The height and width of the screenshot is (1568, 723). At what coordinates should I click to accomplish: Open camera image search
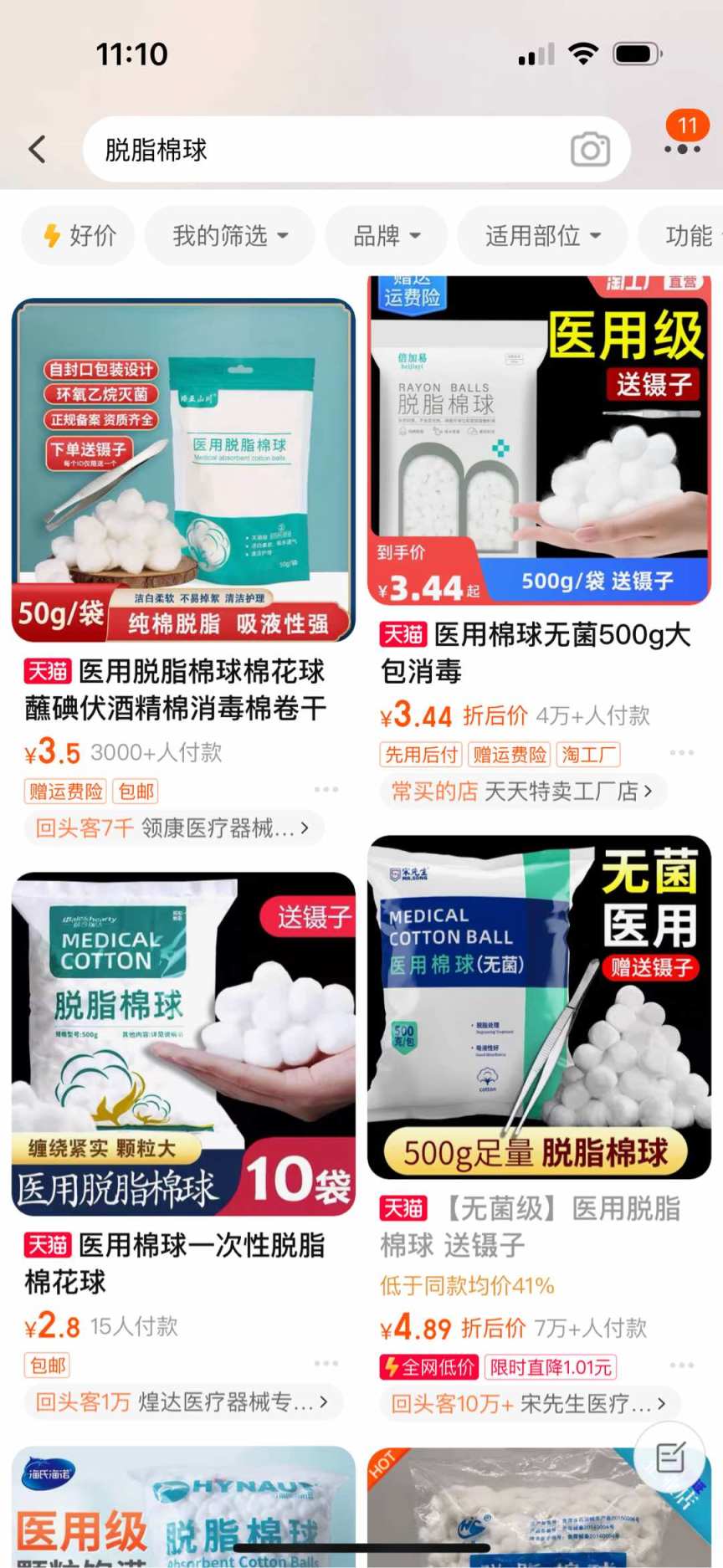click(590, 150)
